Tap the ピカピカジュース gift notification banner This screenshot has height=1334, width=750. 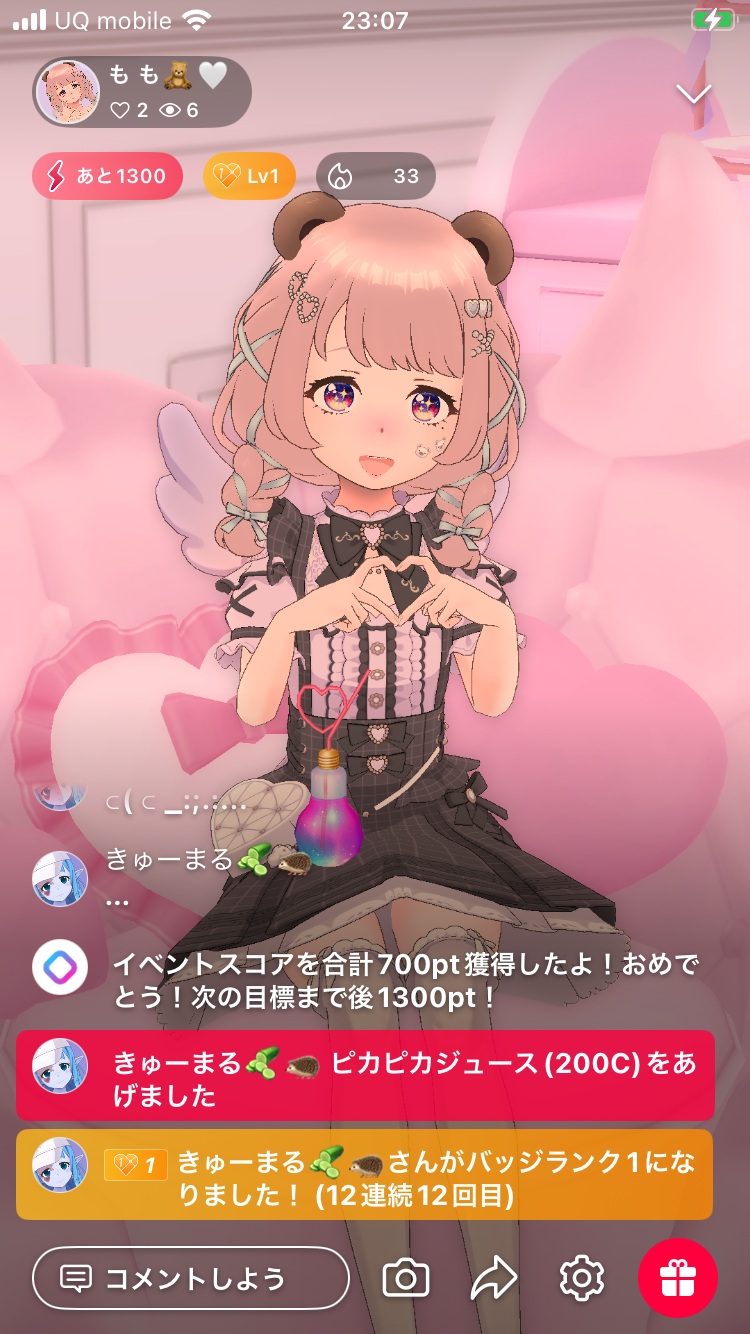[365, 1075]
